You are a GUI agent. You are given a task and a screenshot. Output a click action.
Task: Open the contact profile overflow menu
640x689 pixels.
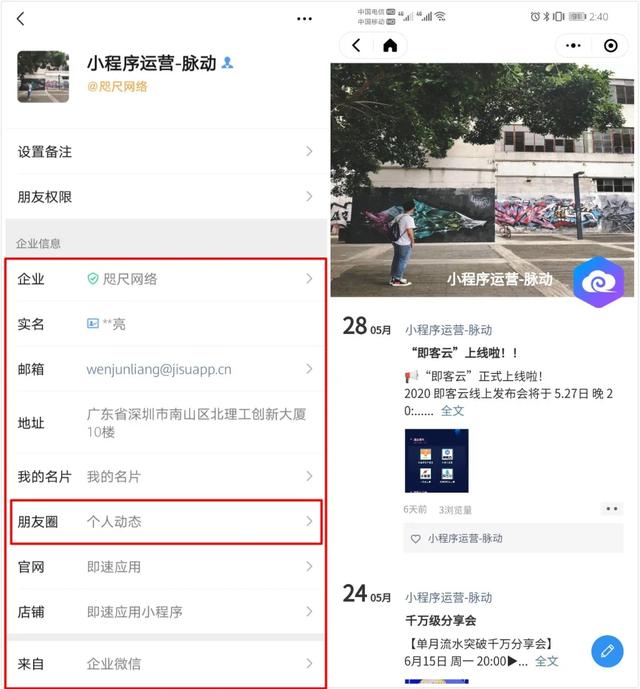tap(304, 19)
